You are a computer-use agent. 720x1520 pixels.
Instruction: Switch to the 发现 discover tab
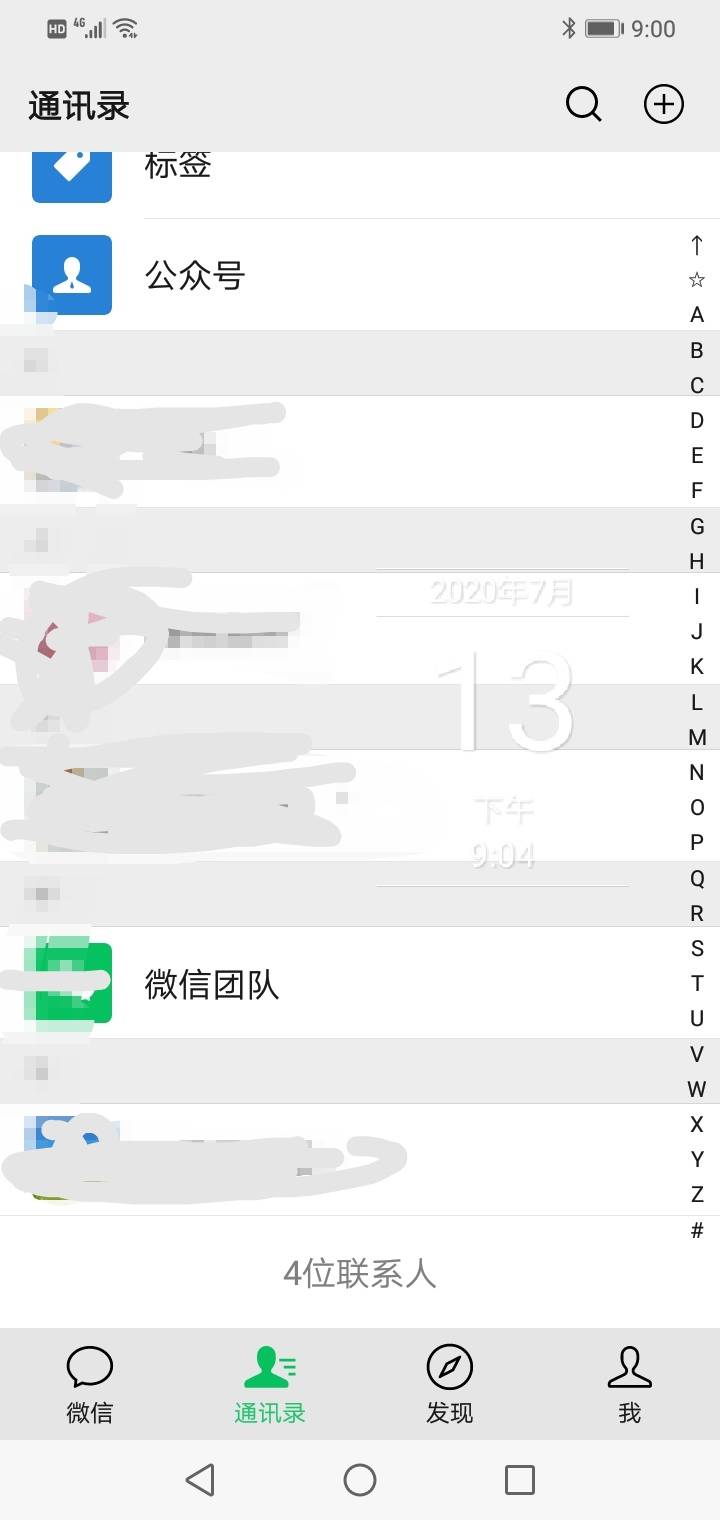point(450,1384)
